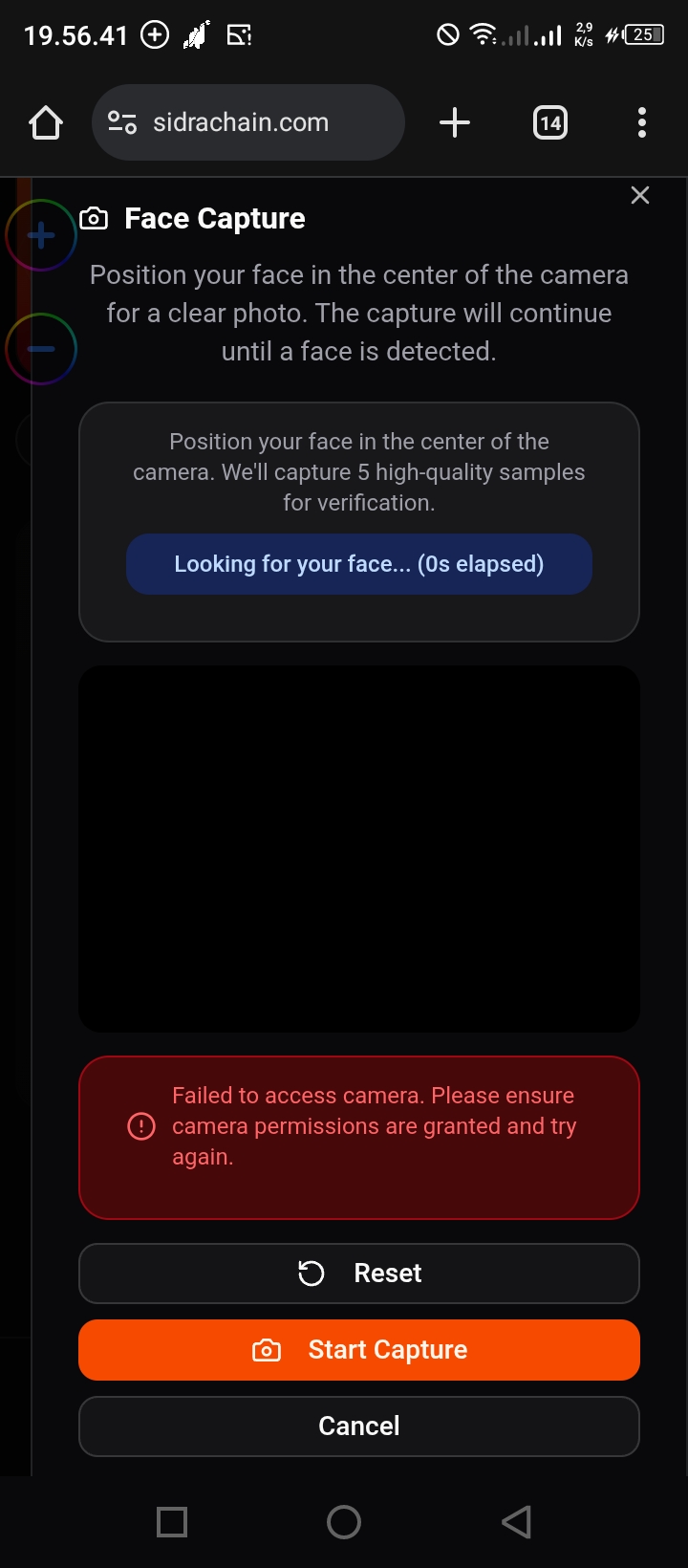Viewport: 688px width, 1568px height.
Task: Start Capture of your face
Action: point(358,1350)
